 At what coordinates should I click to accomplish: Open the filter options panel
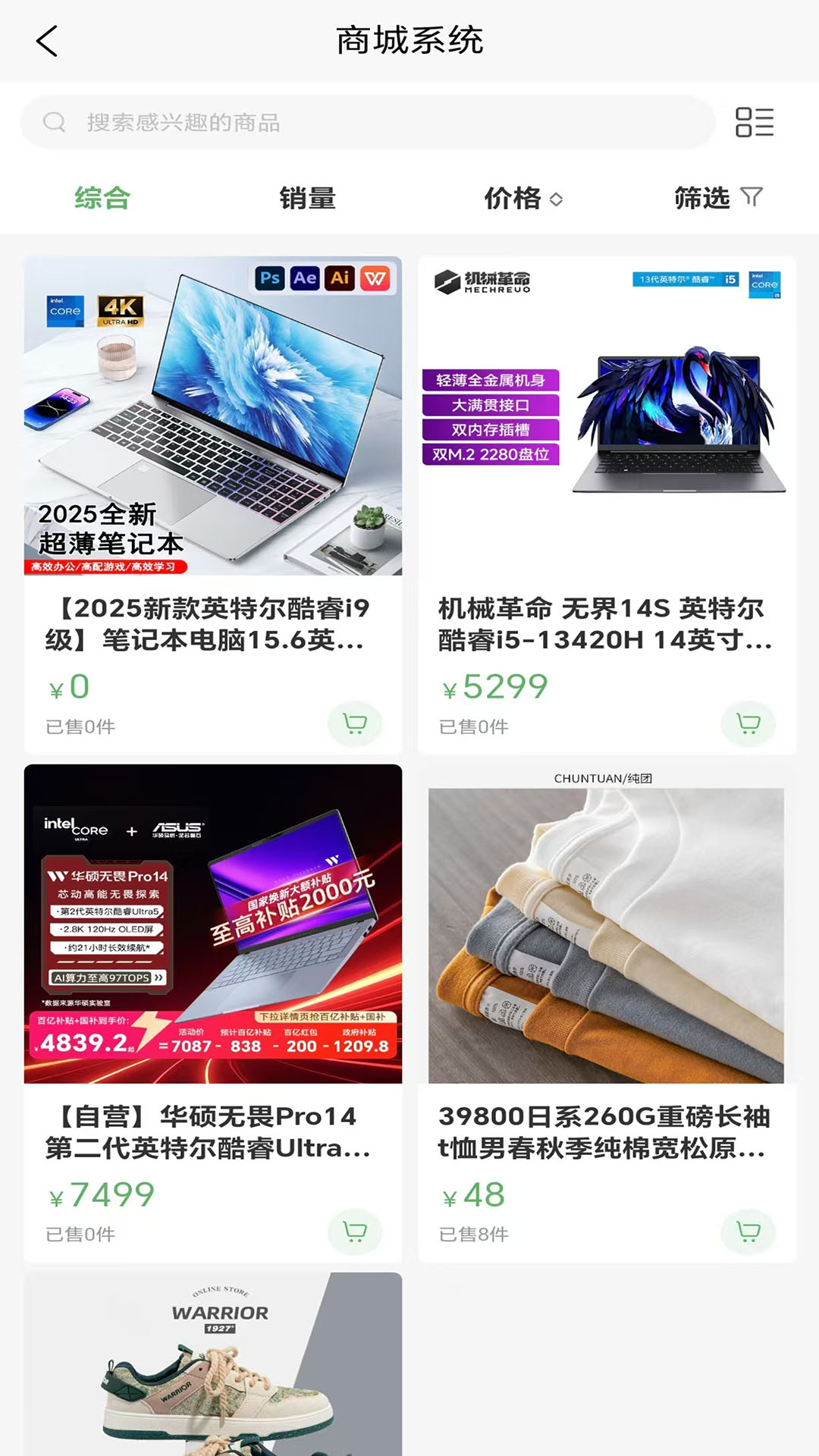point(717,198)
